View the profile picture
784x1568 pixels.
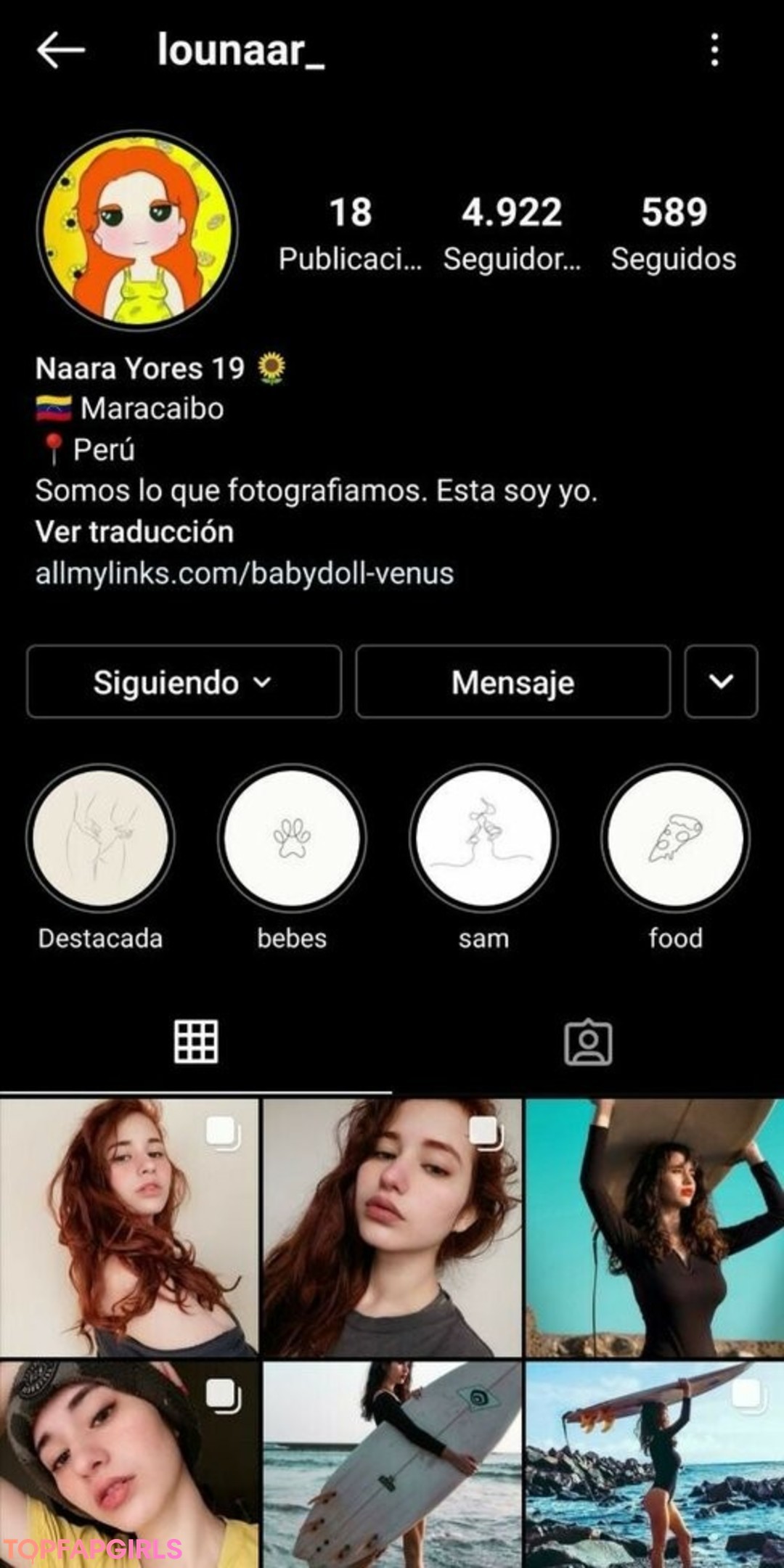pos(137,229)
